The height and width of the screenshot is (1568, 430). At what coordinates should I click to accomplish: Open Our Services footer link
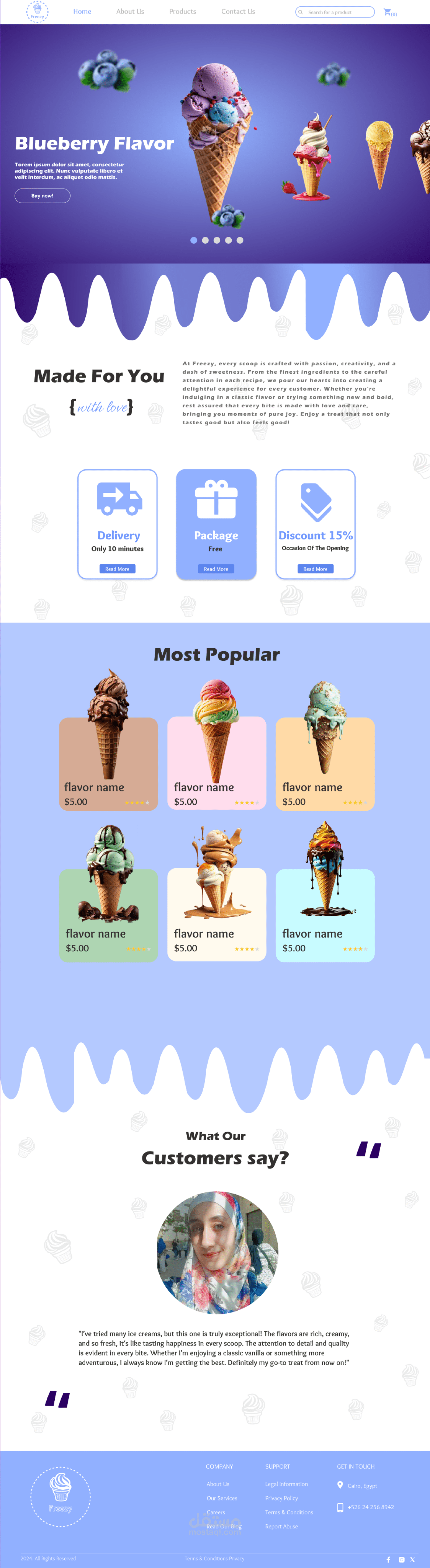[222, 1498]
